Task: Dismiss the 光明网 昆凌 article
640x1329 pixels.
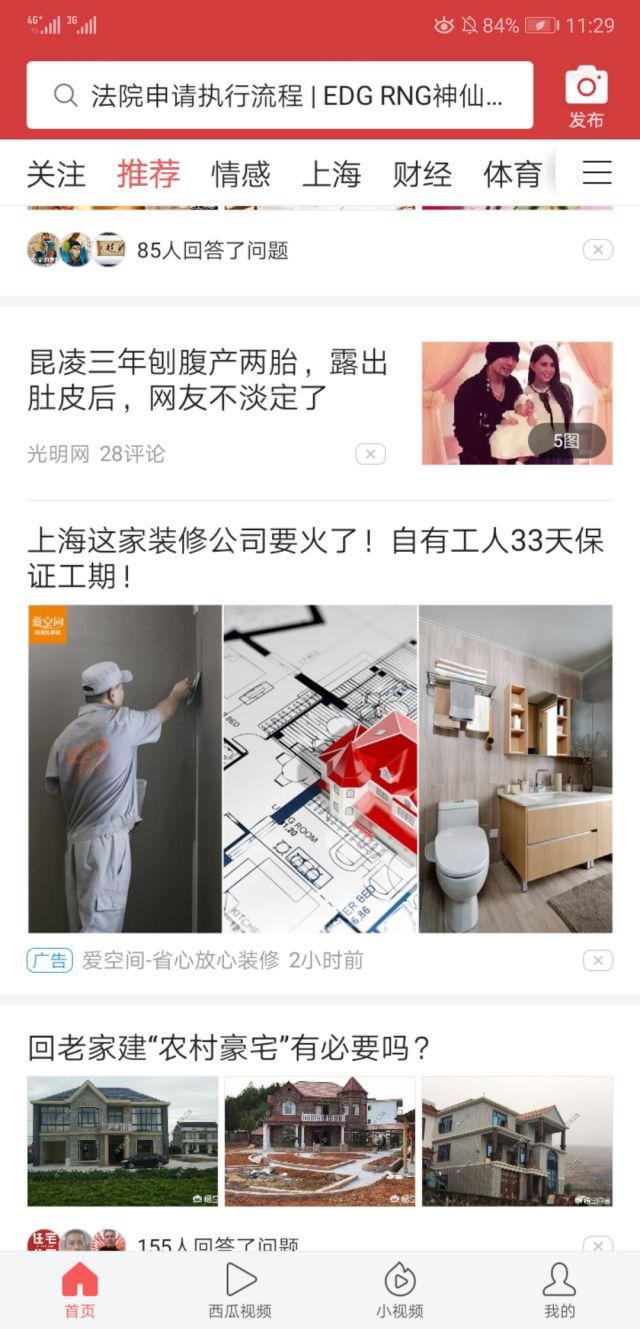Action: coord(370,454)
